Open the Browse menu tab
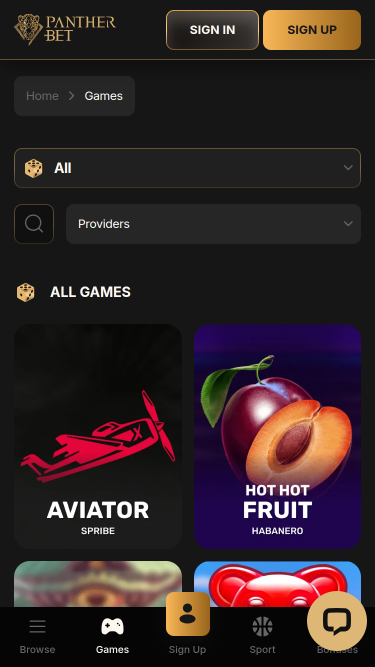 37,636
